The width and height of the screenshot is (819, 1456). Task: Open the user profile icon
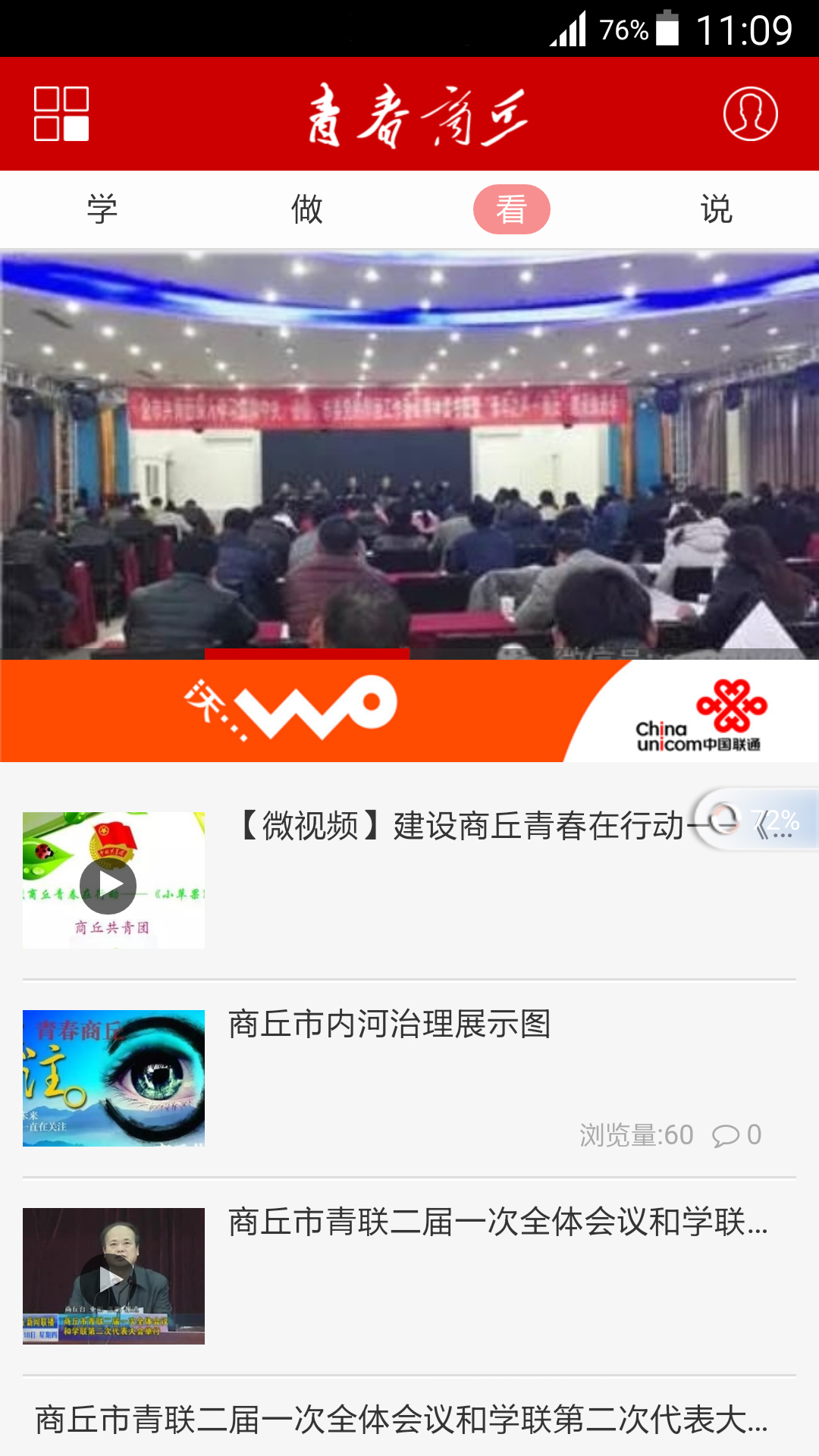[750, 114]
